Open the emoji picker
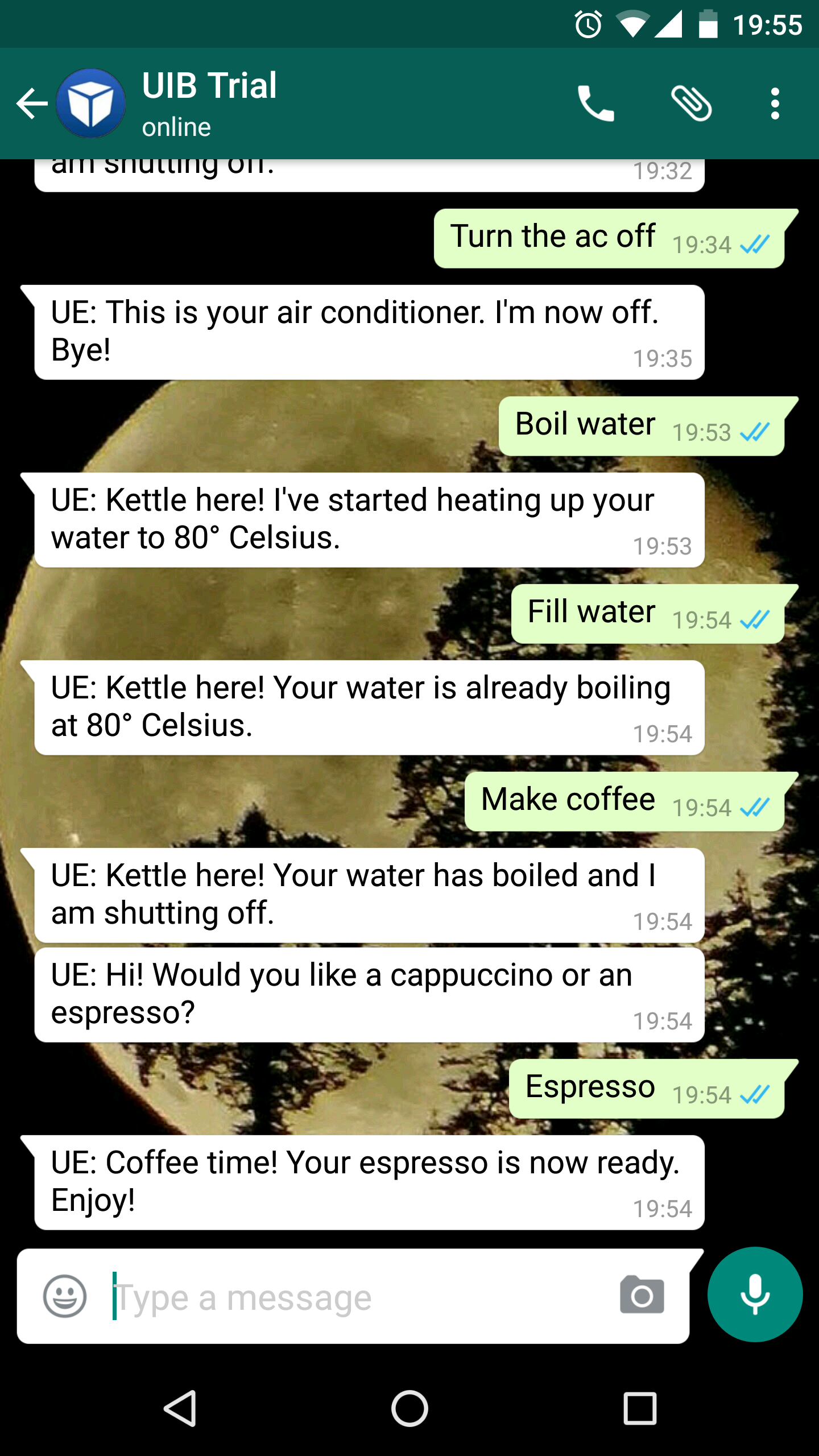The width and height of the screenshot is (819, 1456). click(x=65, y=1296)
